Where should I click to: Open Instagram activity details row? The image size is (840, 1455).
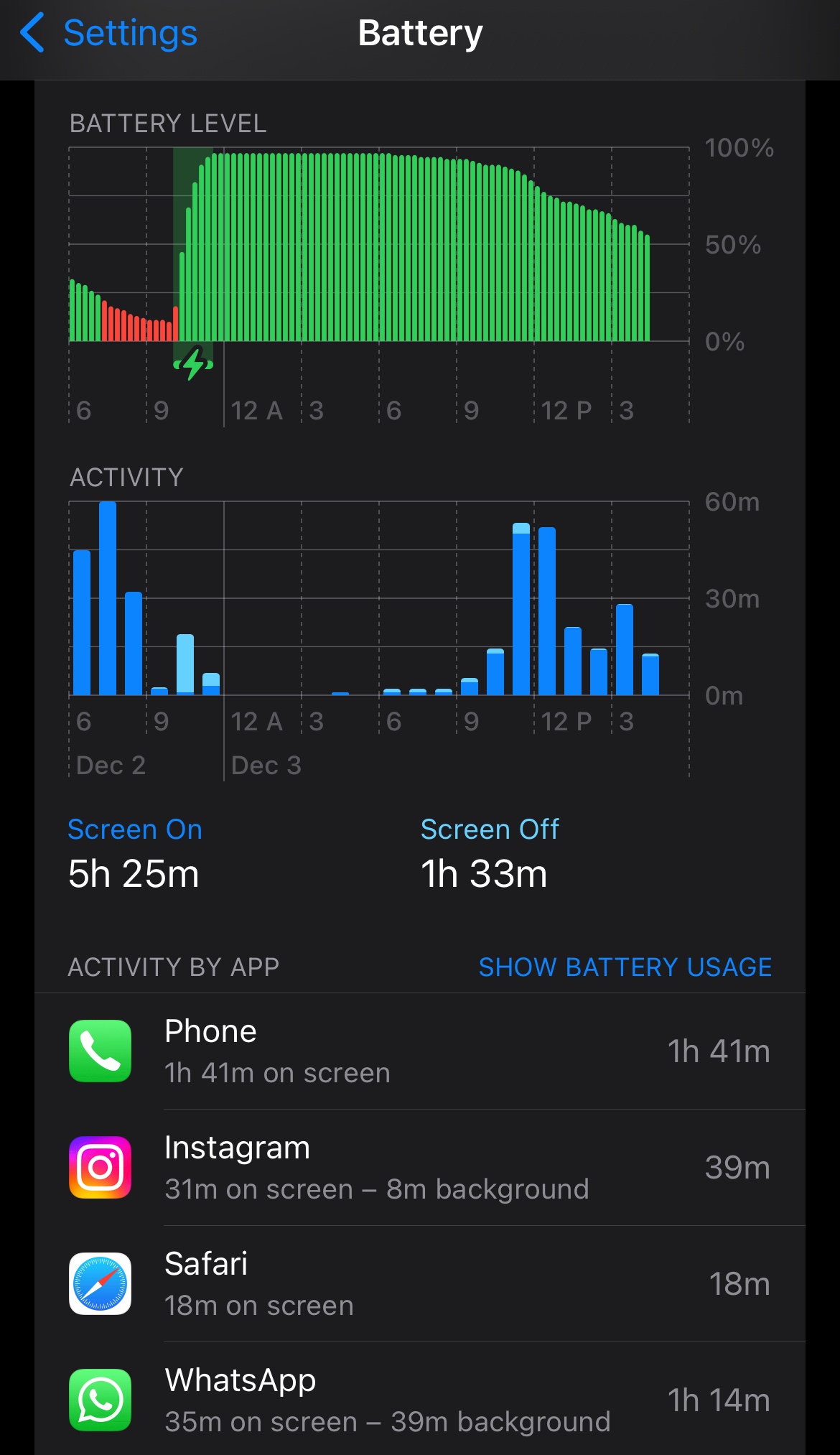420,1168
